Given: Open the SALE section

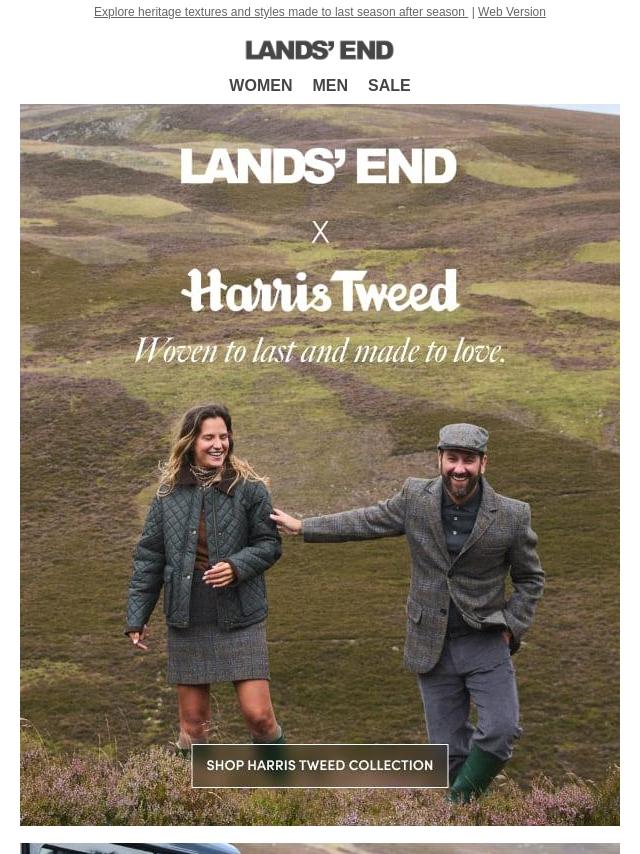Looking at the screenshot, I should (x=389, y=86).
